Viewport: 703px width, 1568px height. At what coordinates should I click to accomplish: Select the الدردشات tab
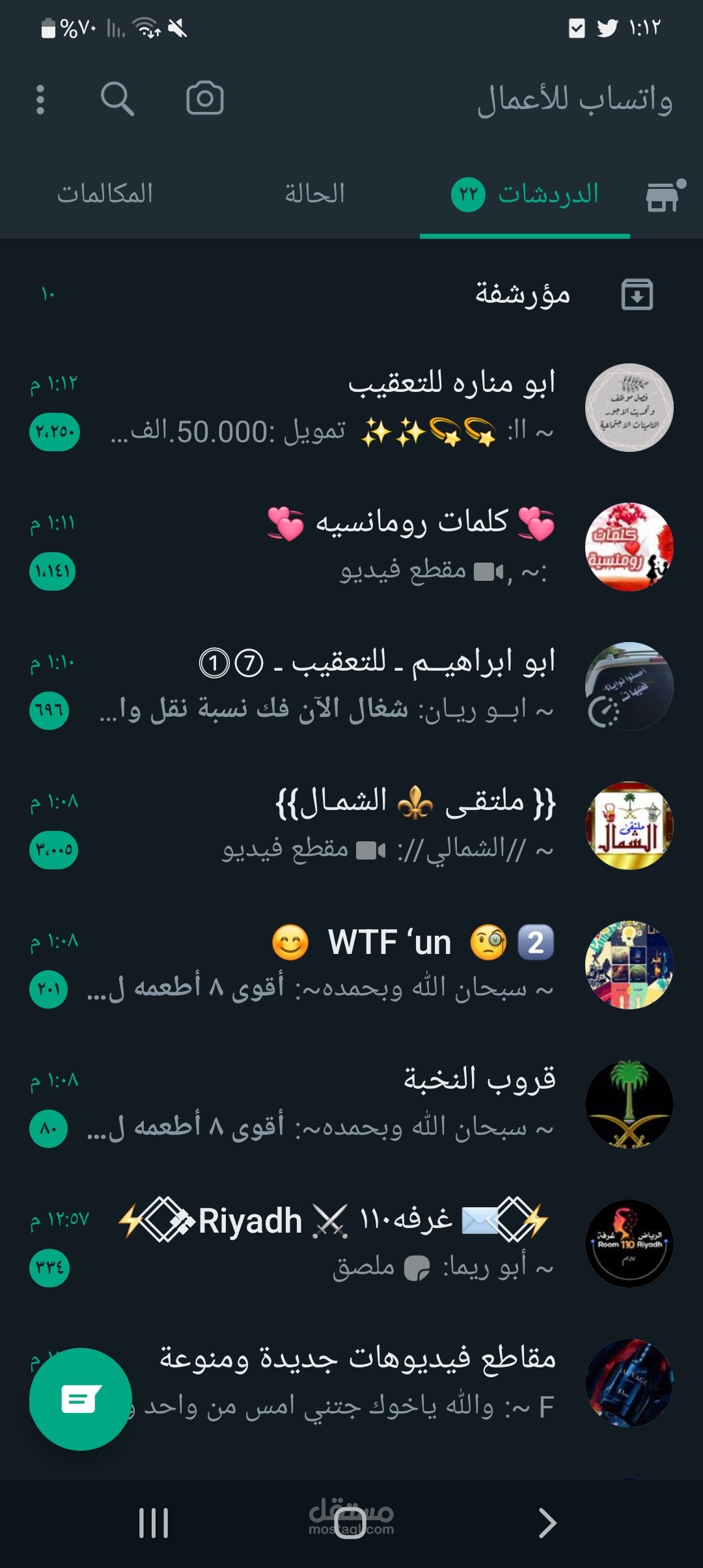point(526,194)
